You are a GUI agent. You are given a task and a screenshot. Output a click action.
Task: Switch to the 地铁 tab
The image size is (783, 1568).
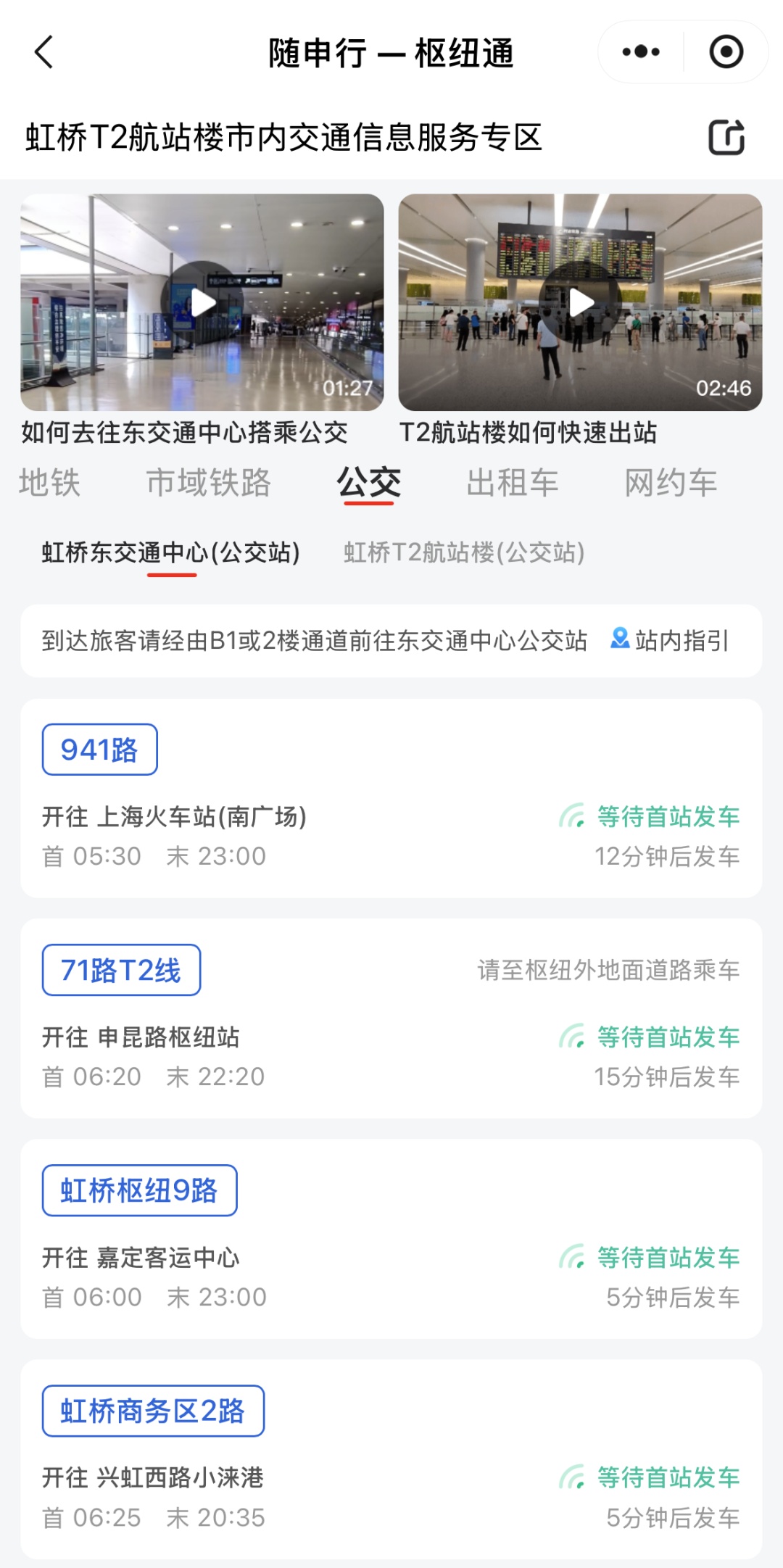(x=49, y=483)
